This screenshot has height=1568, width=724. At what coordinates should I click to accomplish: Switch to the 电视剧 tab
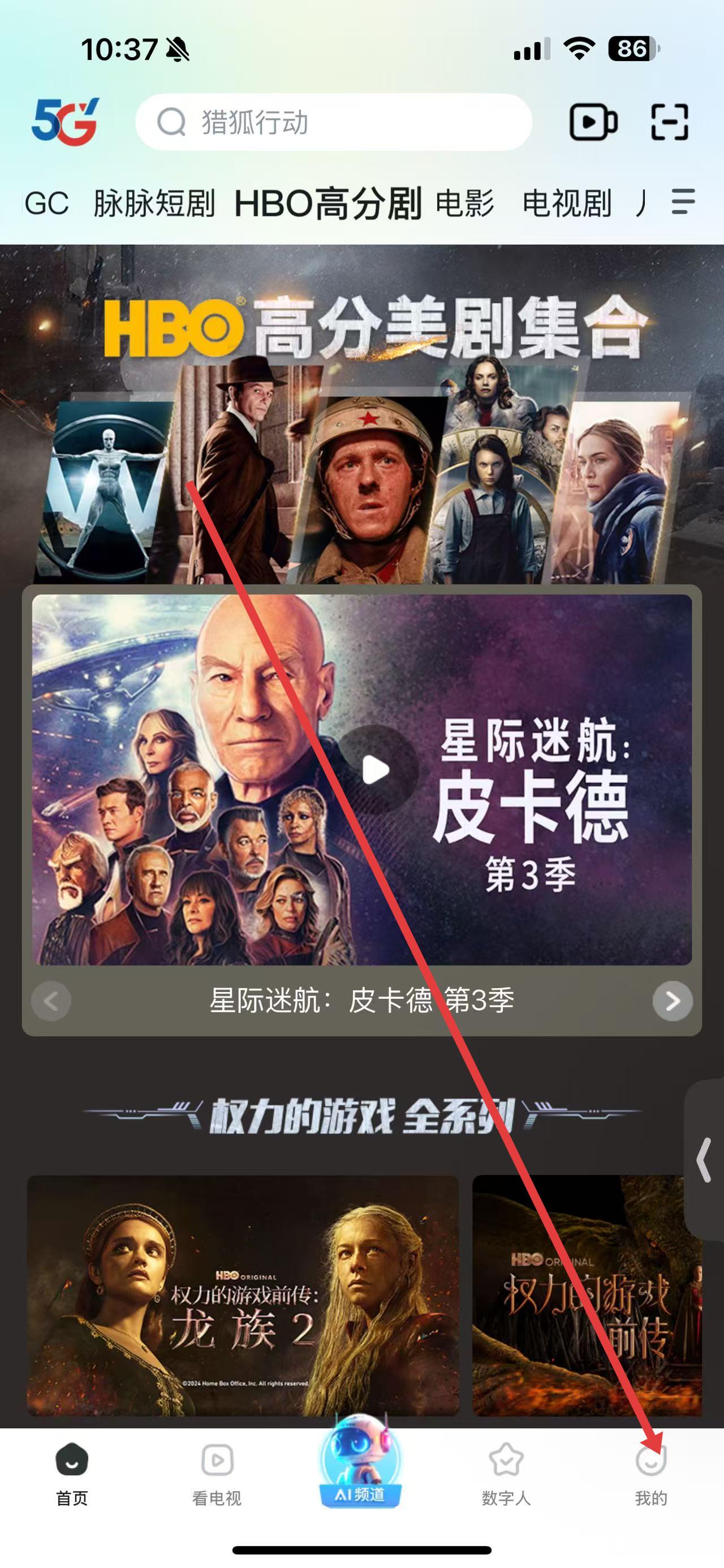[566, 203]
